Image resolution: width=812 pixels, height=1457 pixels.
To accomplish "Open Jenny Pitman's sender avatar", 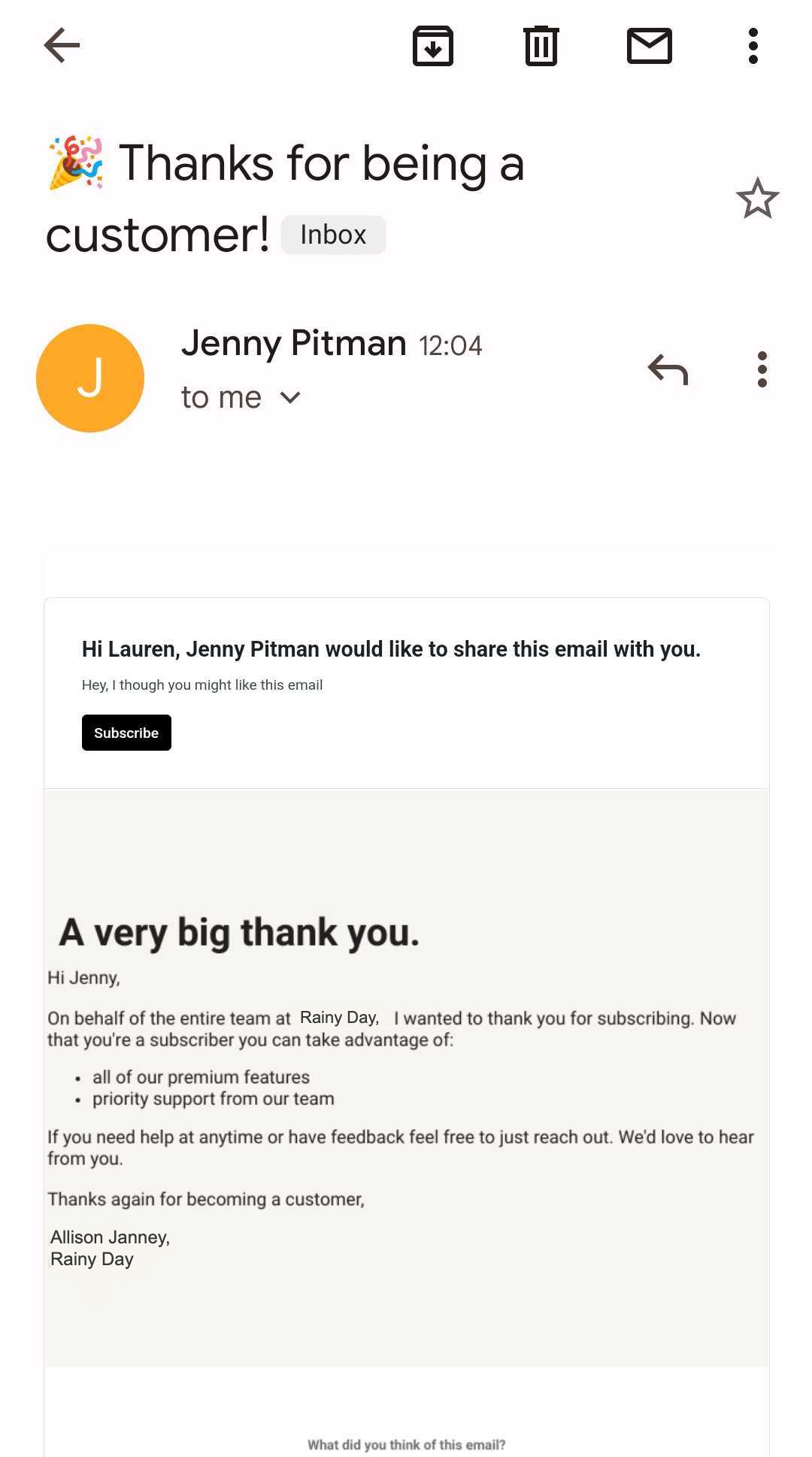I will coord(90,378).
